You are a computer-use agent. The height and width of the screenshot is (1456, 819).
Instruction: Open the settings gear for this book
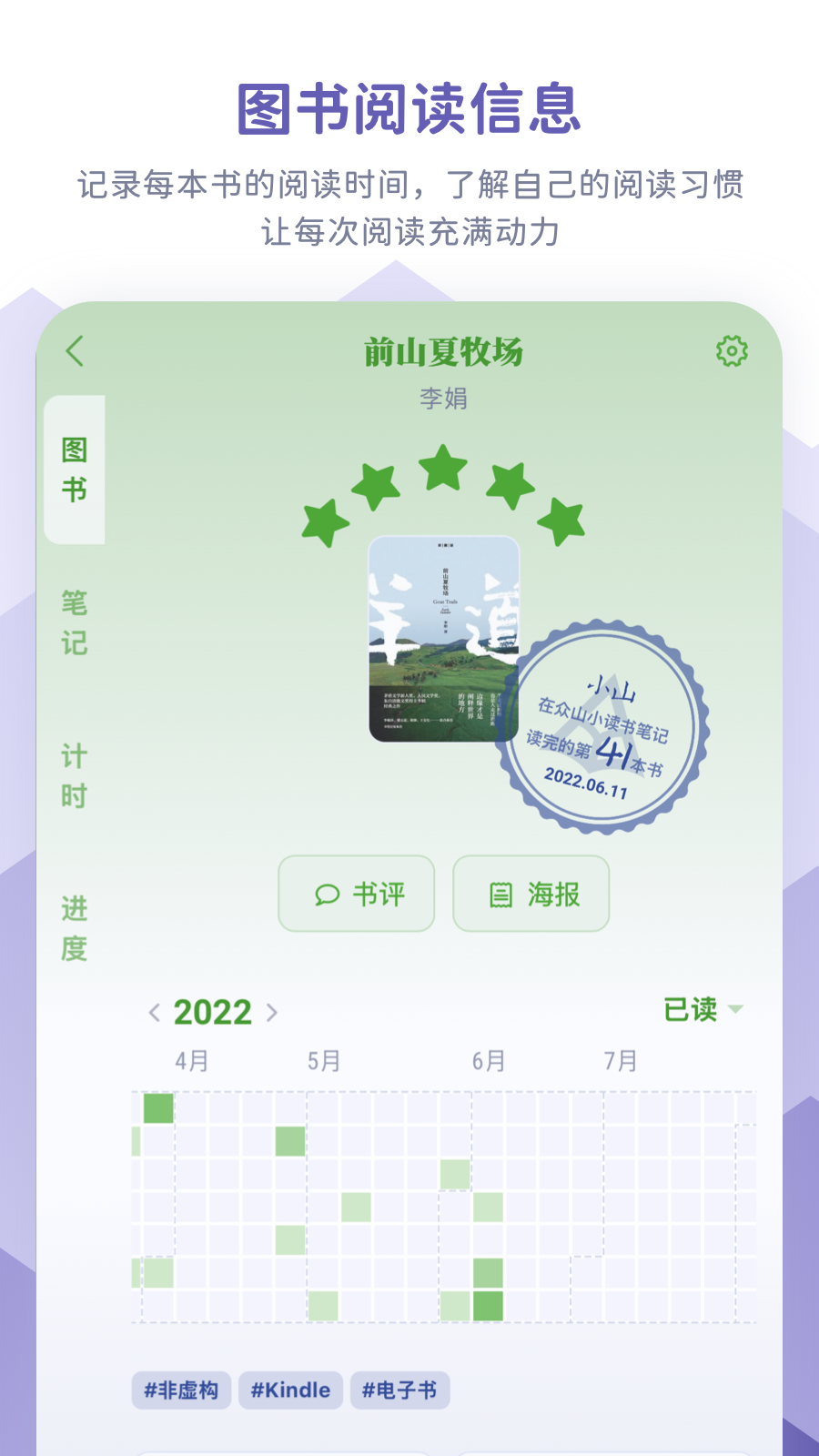(733, 349)
